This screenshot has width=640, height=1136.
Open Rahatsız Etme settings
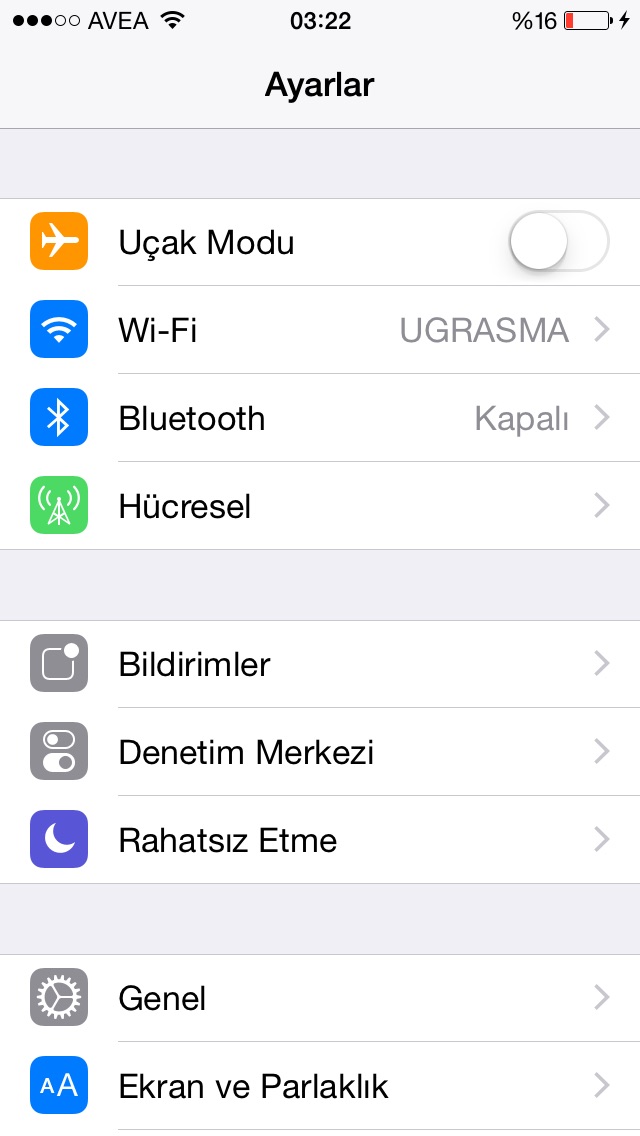(x=320, y=840)
